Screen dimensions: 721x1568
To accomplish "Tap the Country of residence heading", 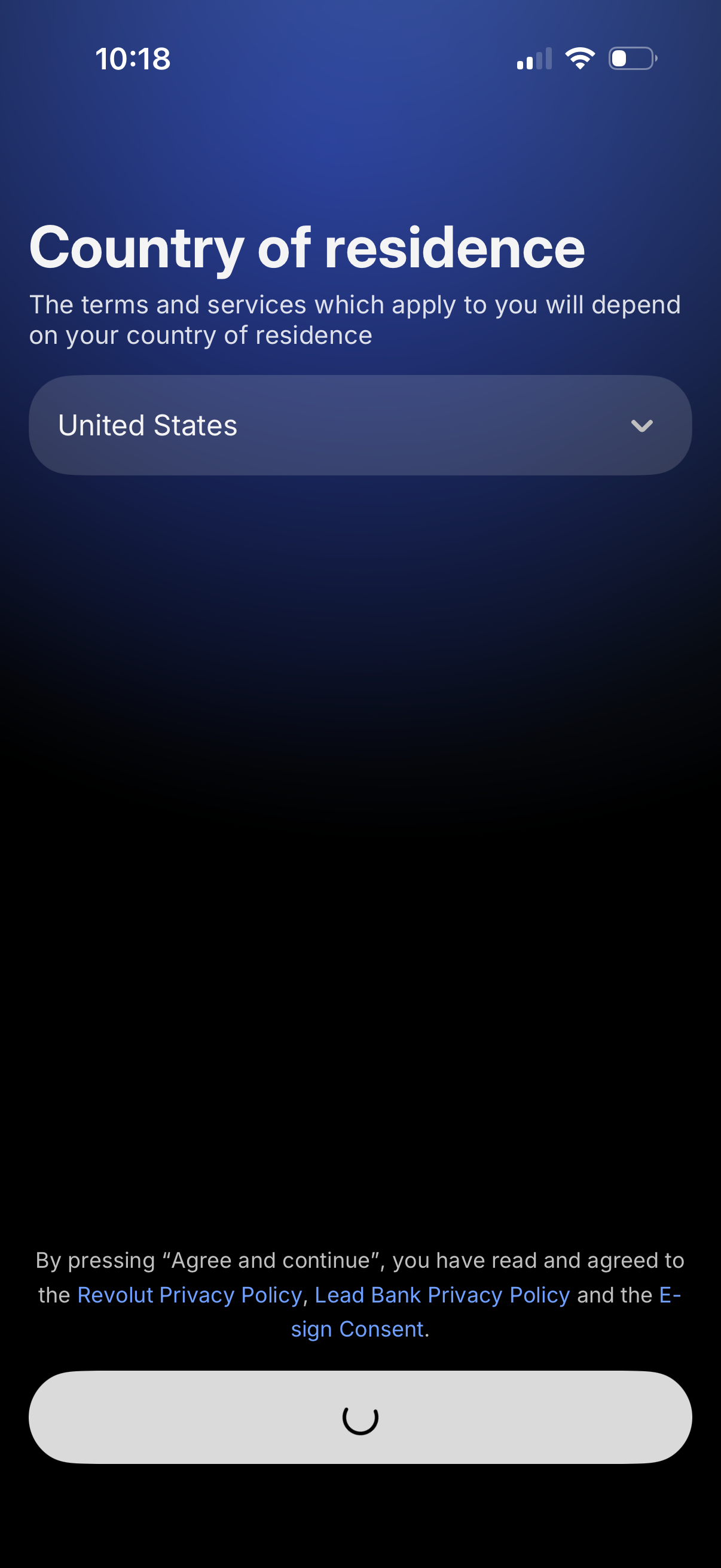I will [306, 248].
